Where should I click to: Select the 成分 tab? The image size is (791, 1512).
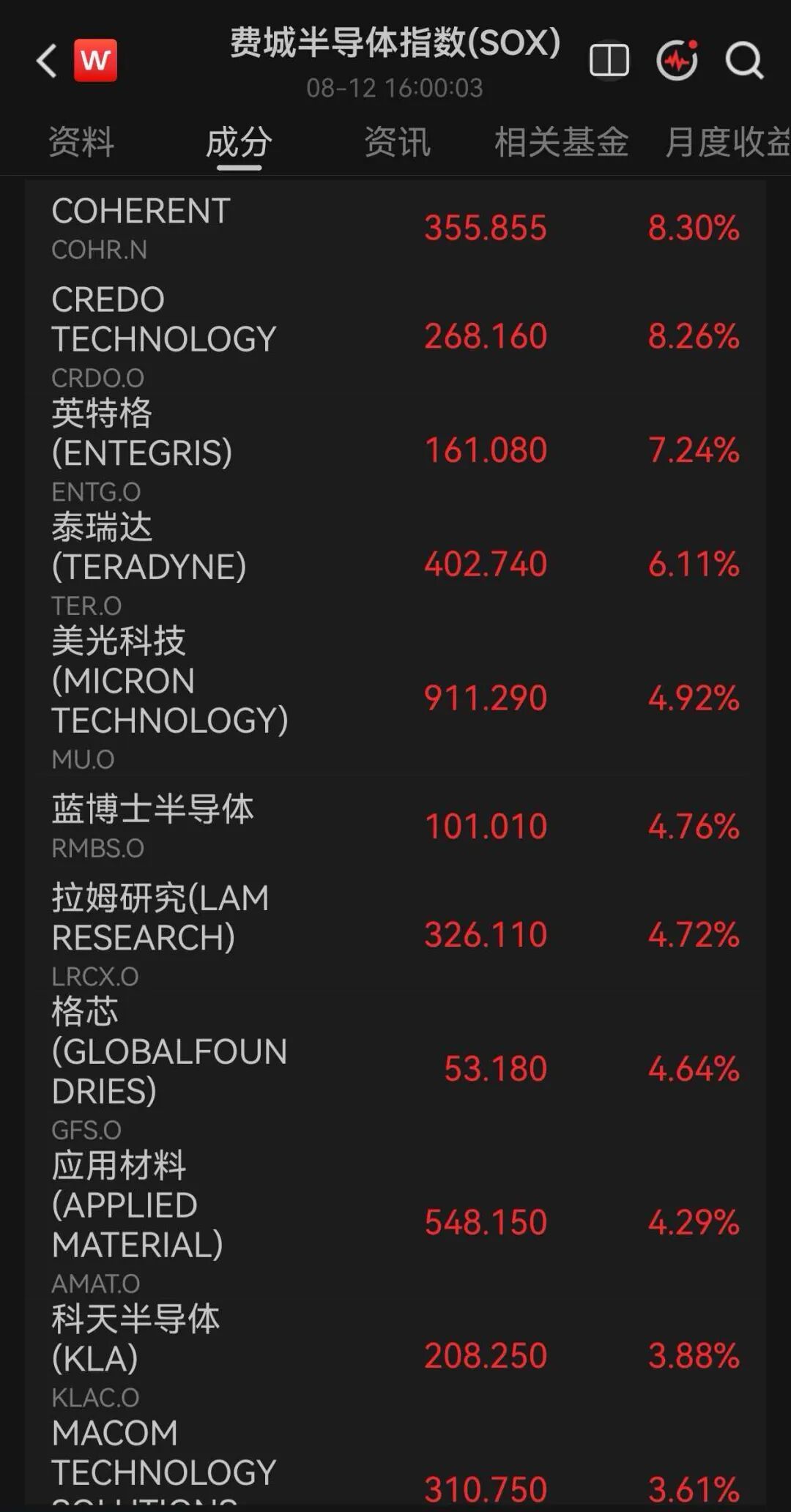pos(239,142)
